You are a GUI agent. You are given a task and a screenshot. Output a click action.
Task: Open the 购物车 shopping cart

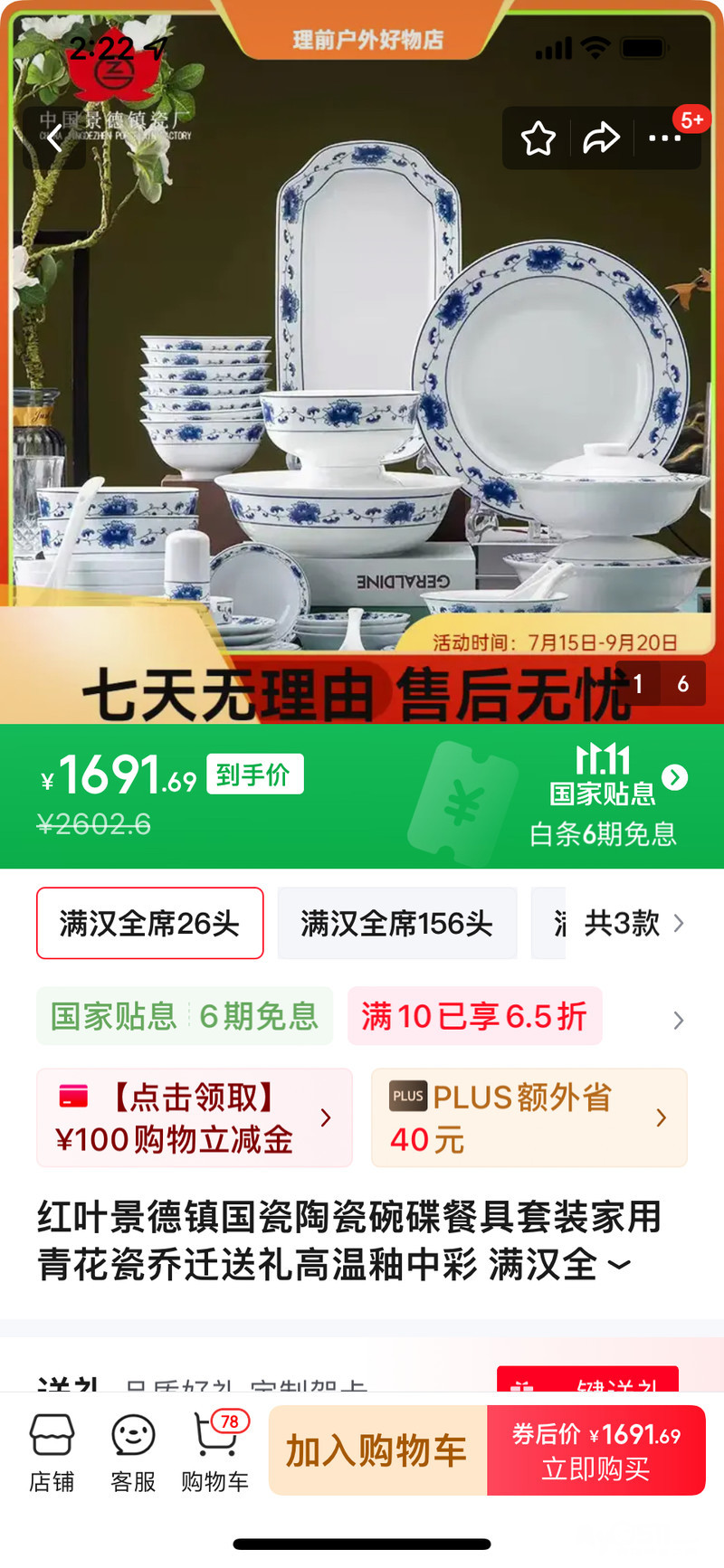point(215,1451)
